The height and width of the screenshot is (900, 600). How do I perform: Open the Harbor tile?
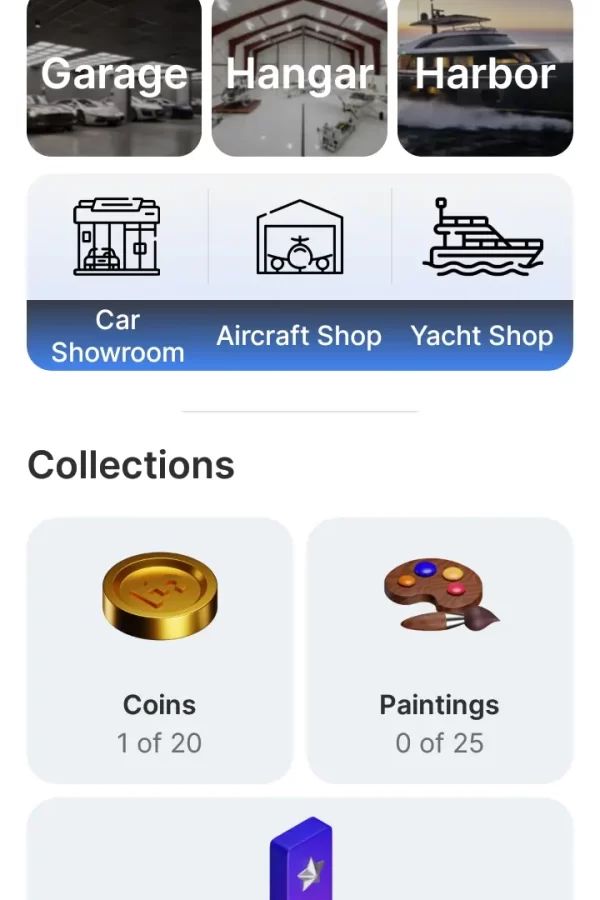coord(485,76)
